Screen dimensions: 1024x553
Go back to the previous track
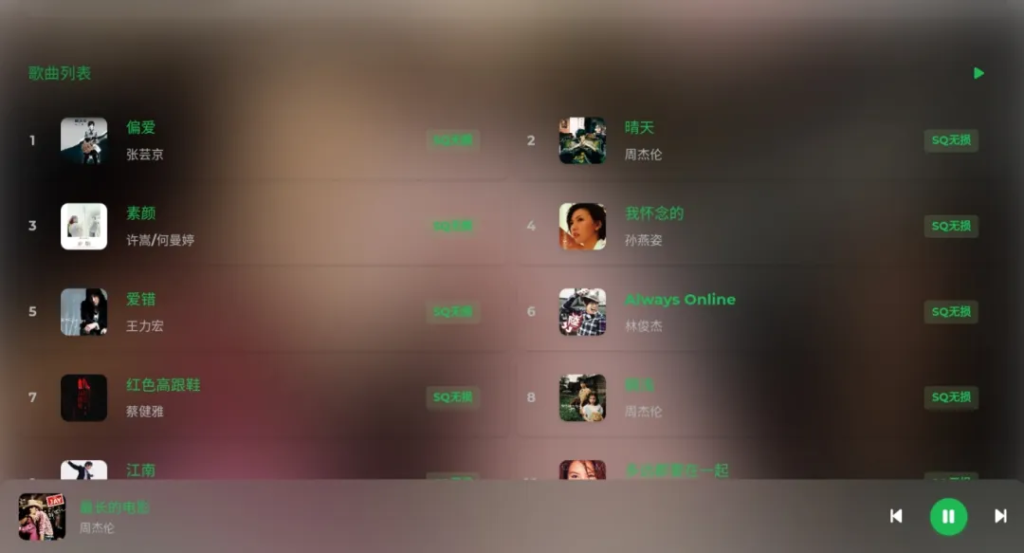coord(896,516)
